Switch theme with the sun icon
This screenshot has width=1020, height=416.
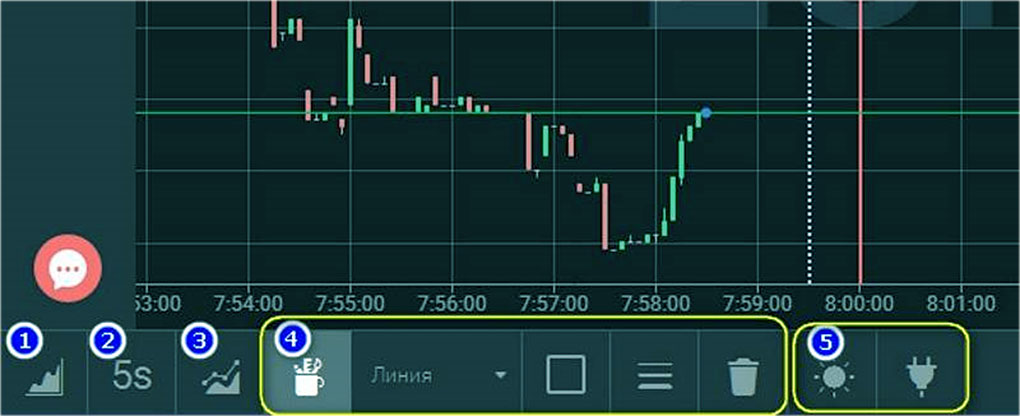point(833,378)
